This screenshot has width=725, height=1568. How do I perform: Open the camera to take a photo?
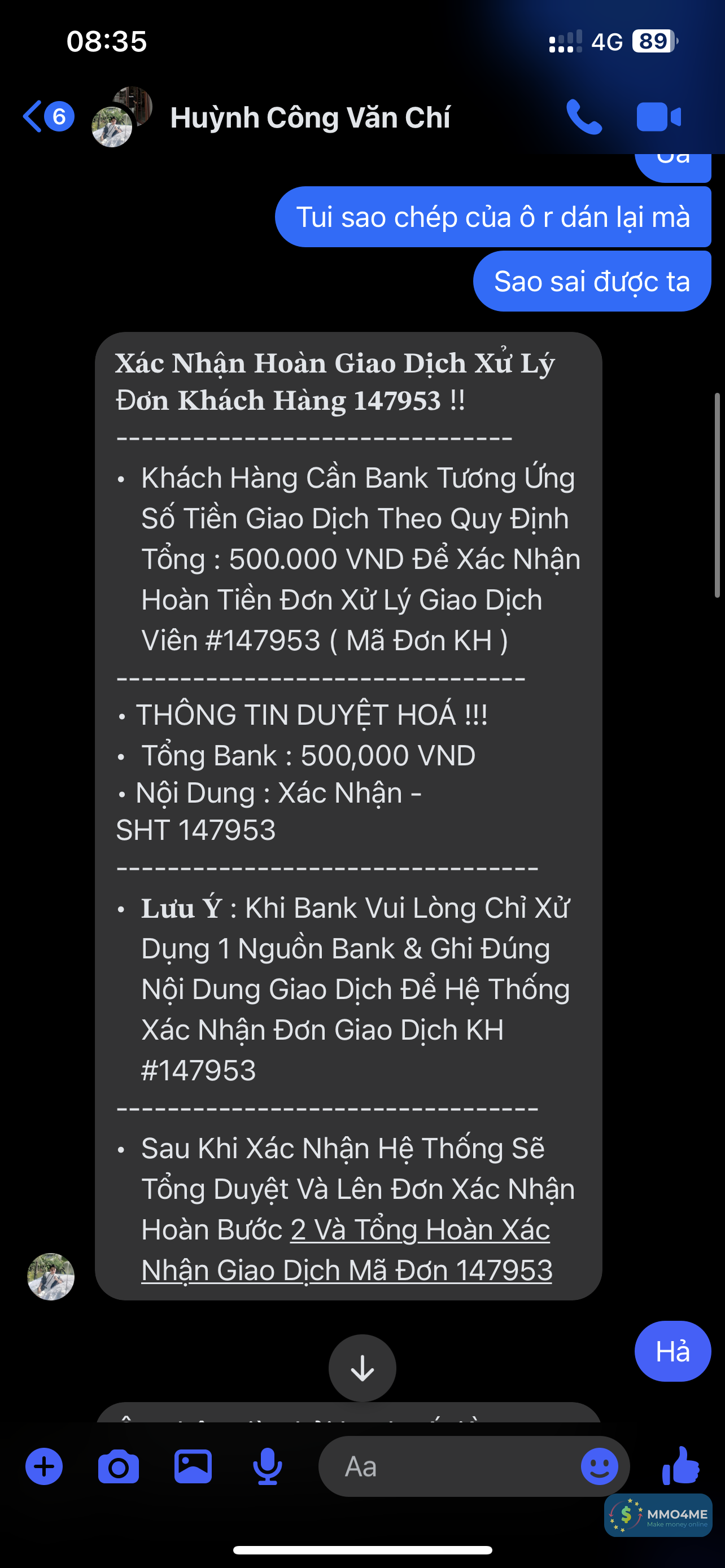point(118,1466)
